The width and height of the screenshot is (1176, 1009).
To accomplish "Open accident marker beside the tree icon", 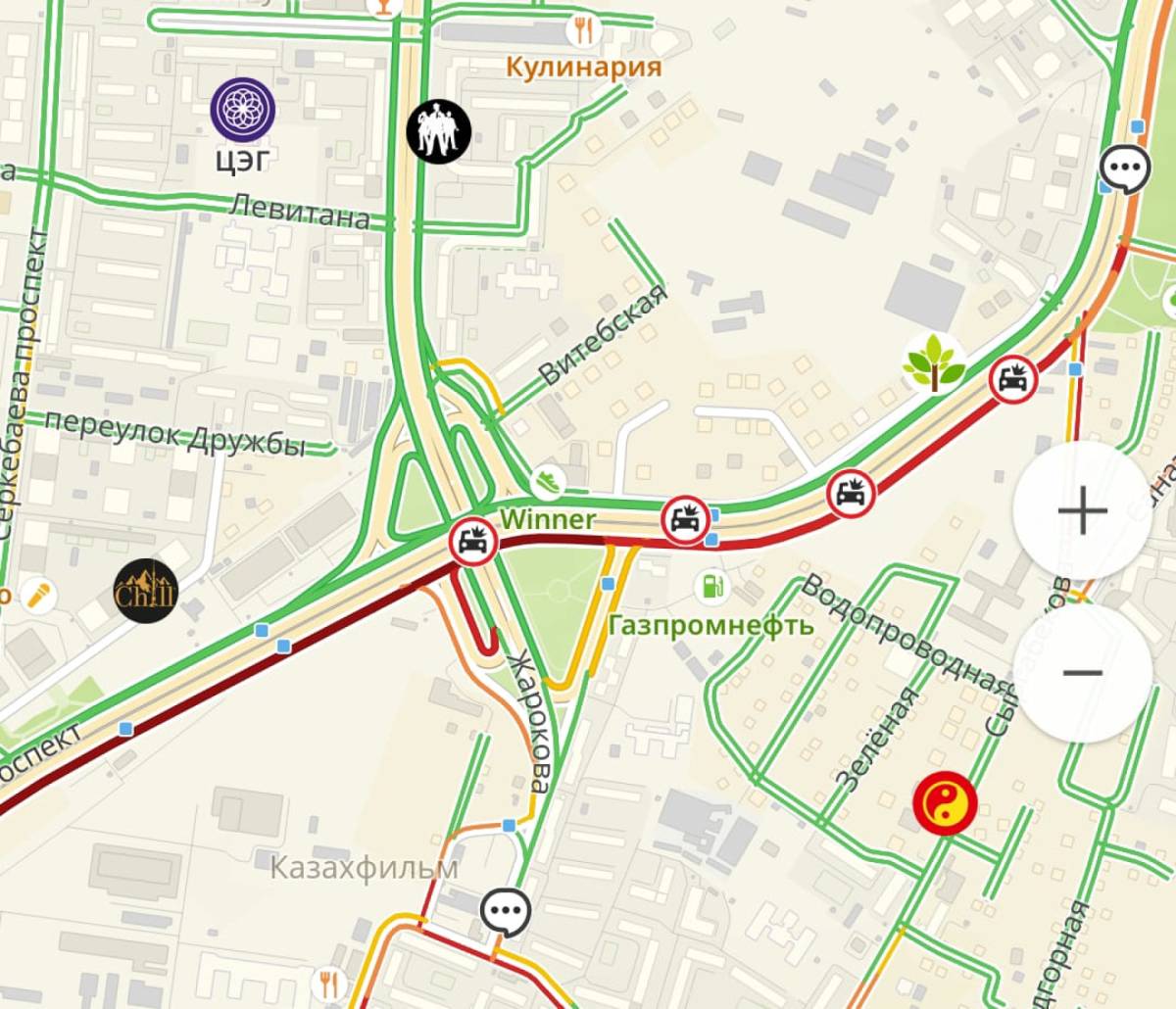I will pyautogui.click(x=1013, y=380).
